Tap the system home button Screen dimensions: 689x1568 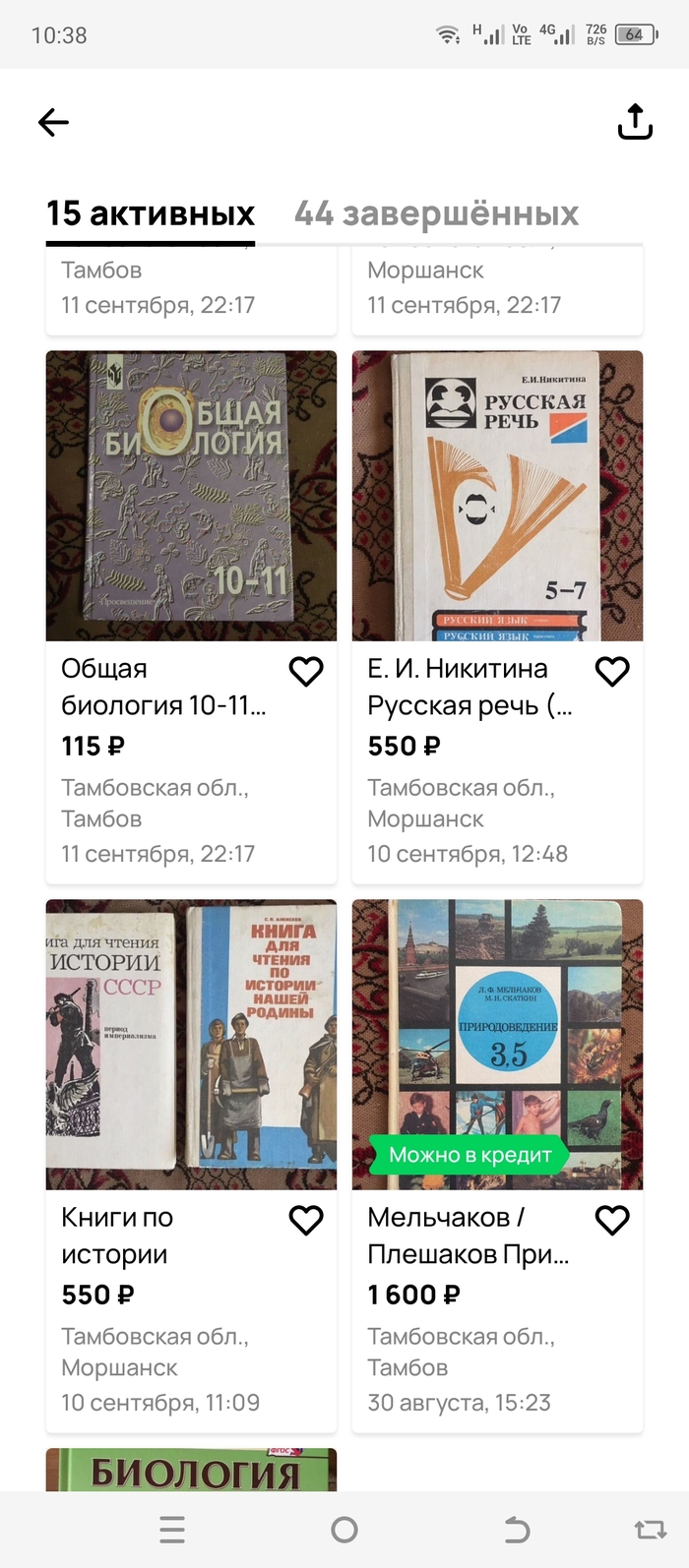click(x=344, y=1530)
